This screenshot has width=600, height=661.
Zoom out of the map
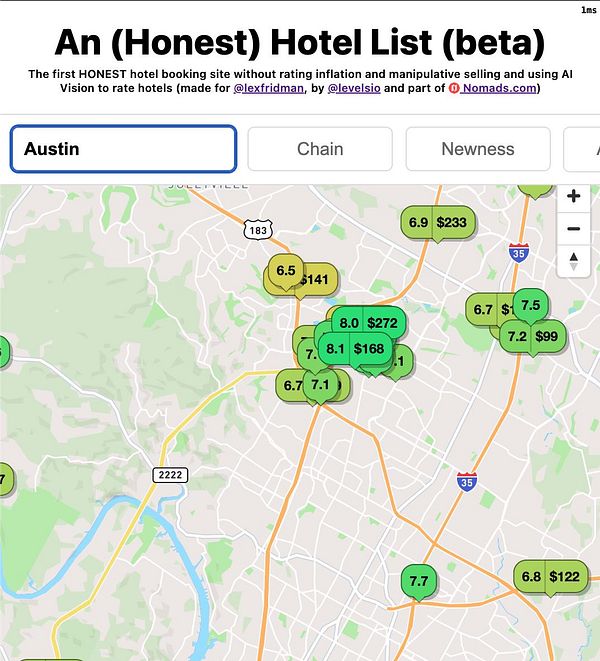[x=574, y=229]
